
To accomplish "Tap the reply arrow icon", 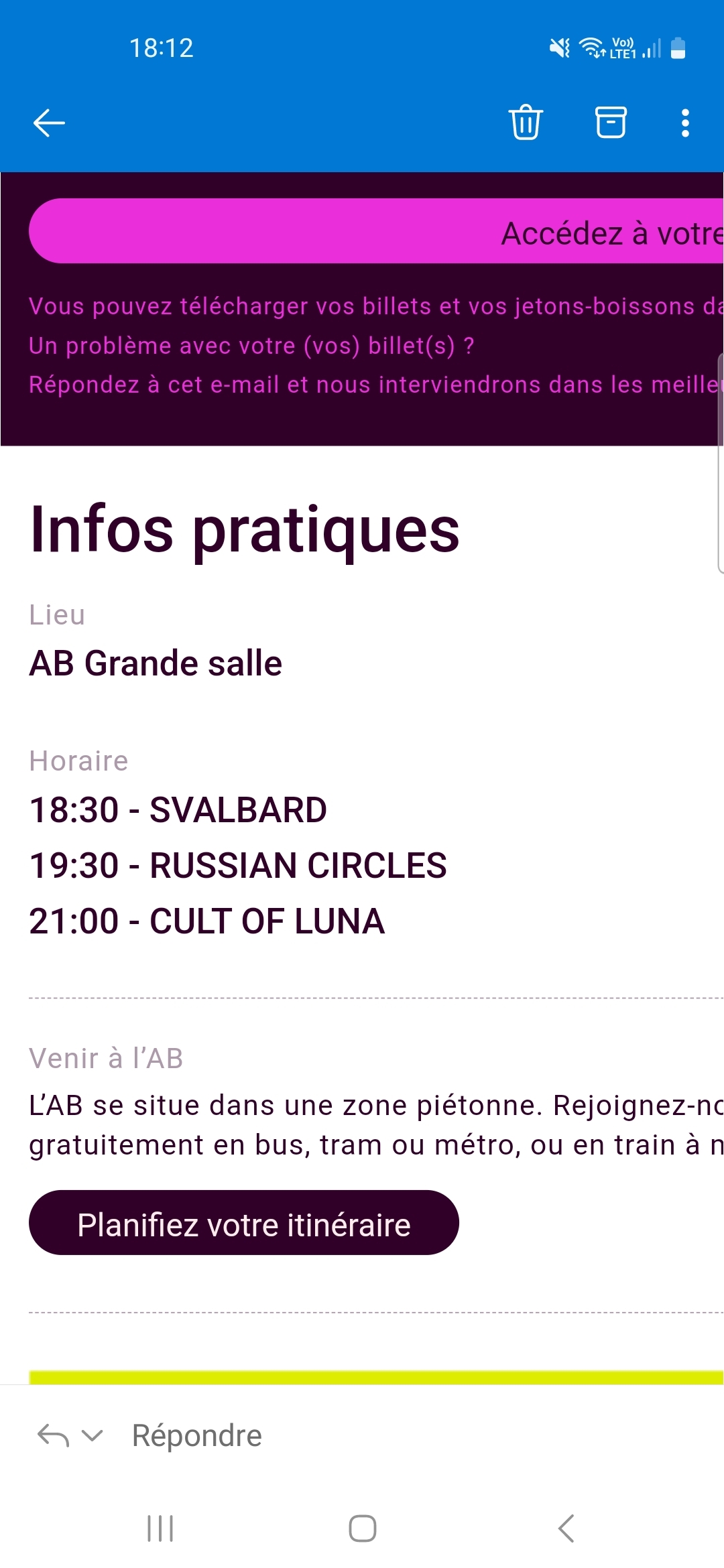I will 53,1435.
